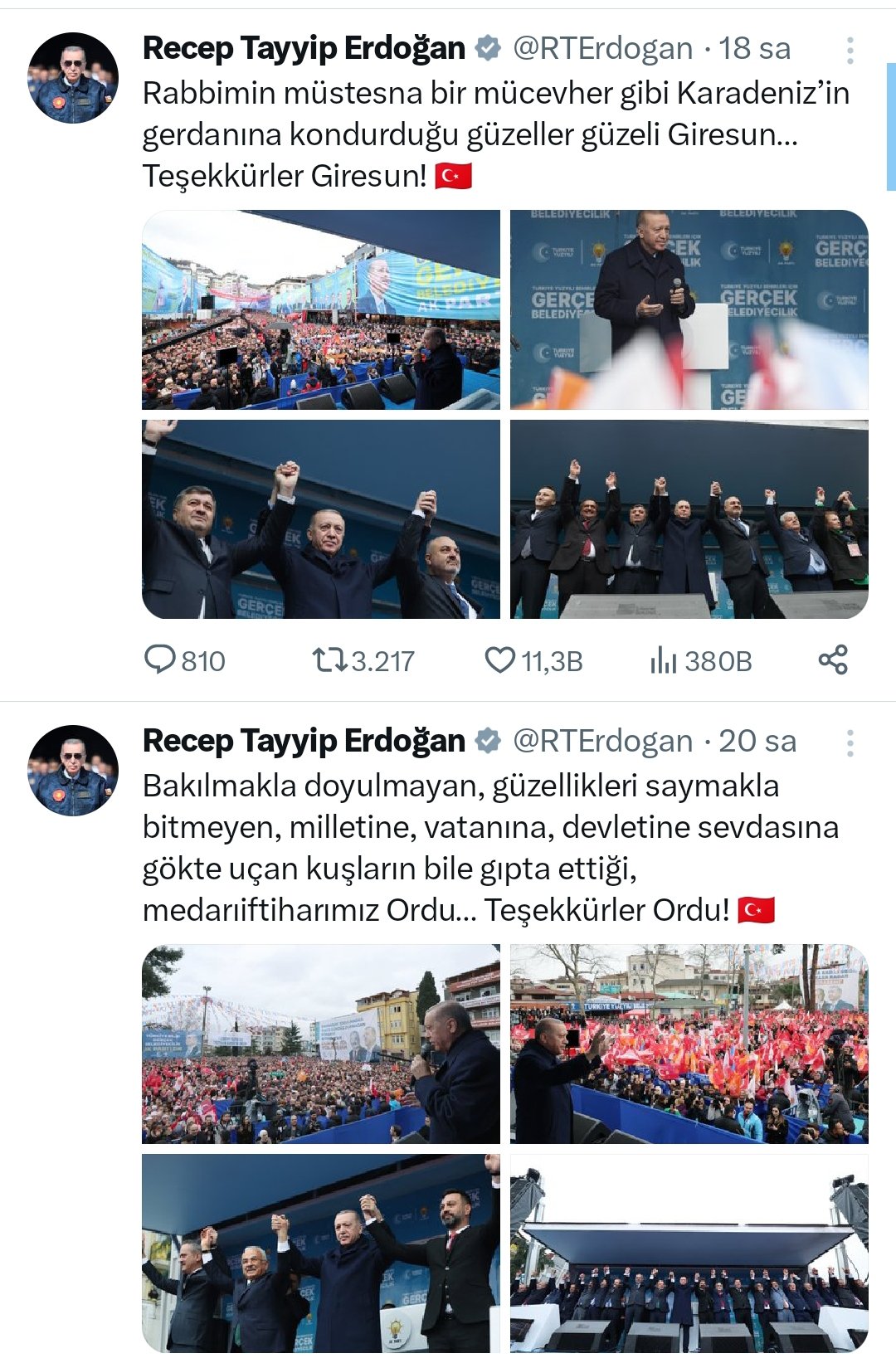The width and height of the screenshot is (896, 1363).
Task: Open @RTErdogan handle on the Giresun tweet
Action: [602, 48]
